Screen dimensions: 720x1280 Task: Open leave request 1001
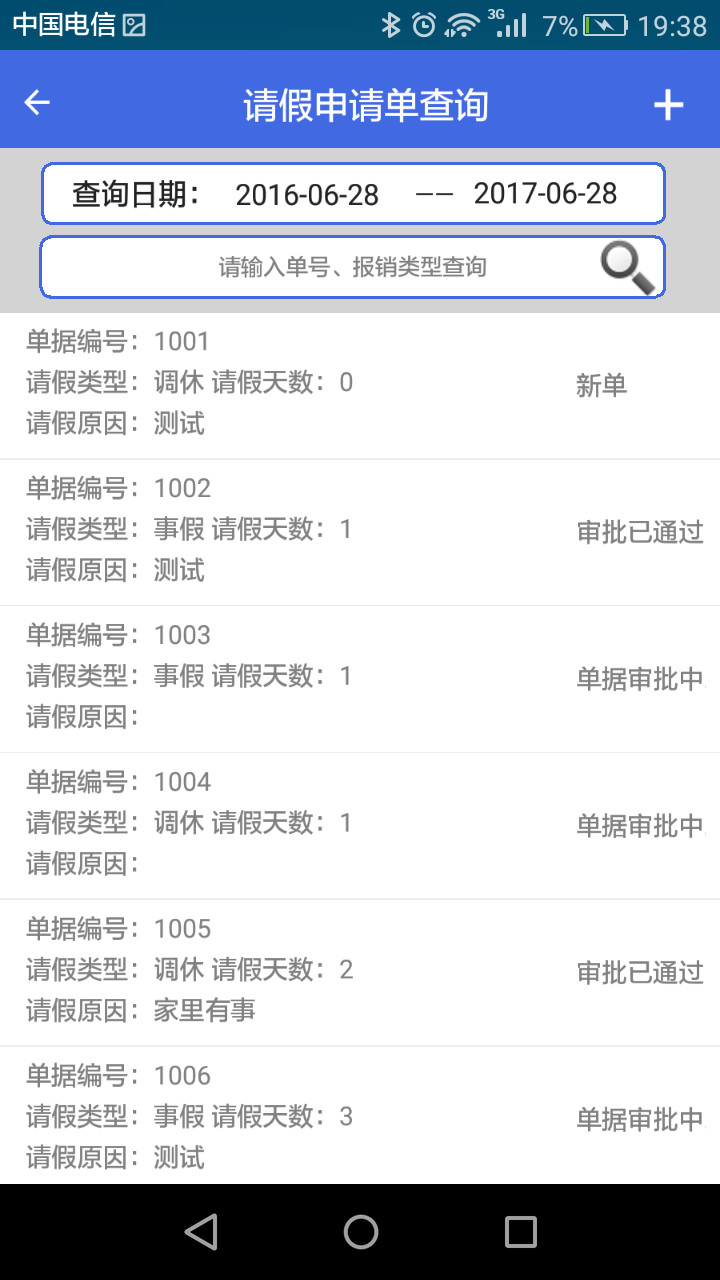(360, 384)
